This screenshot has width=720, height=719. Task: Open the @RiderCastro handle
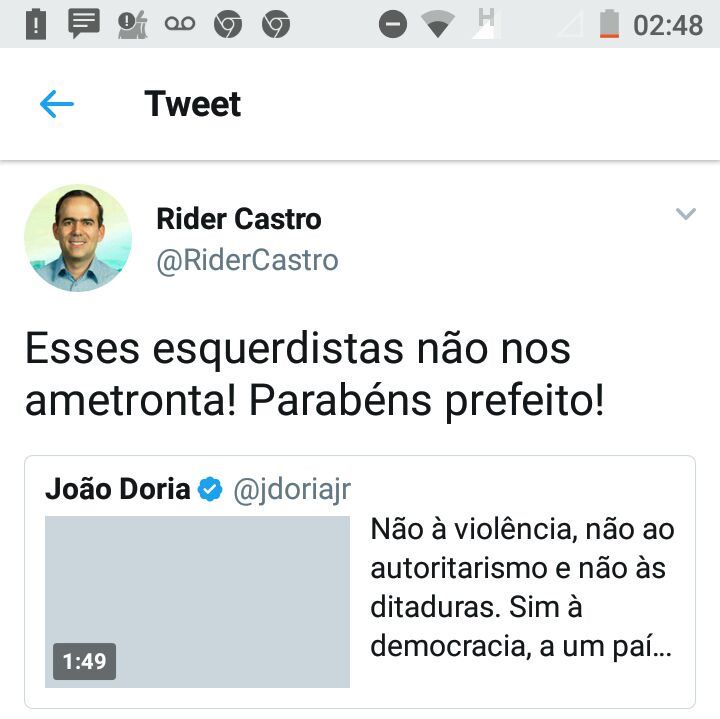247,260
